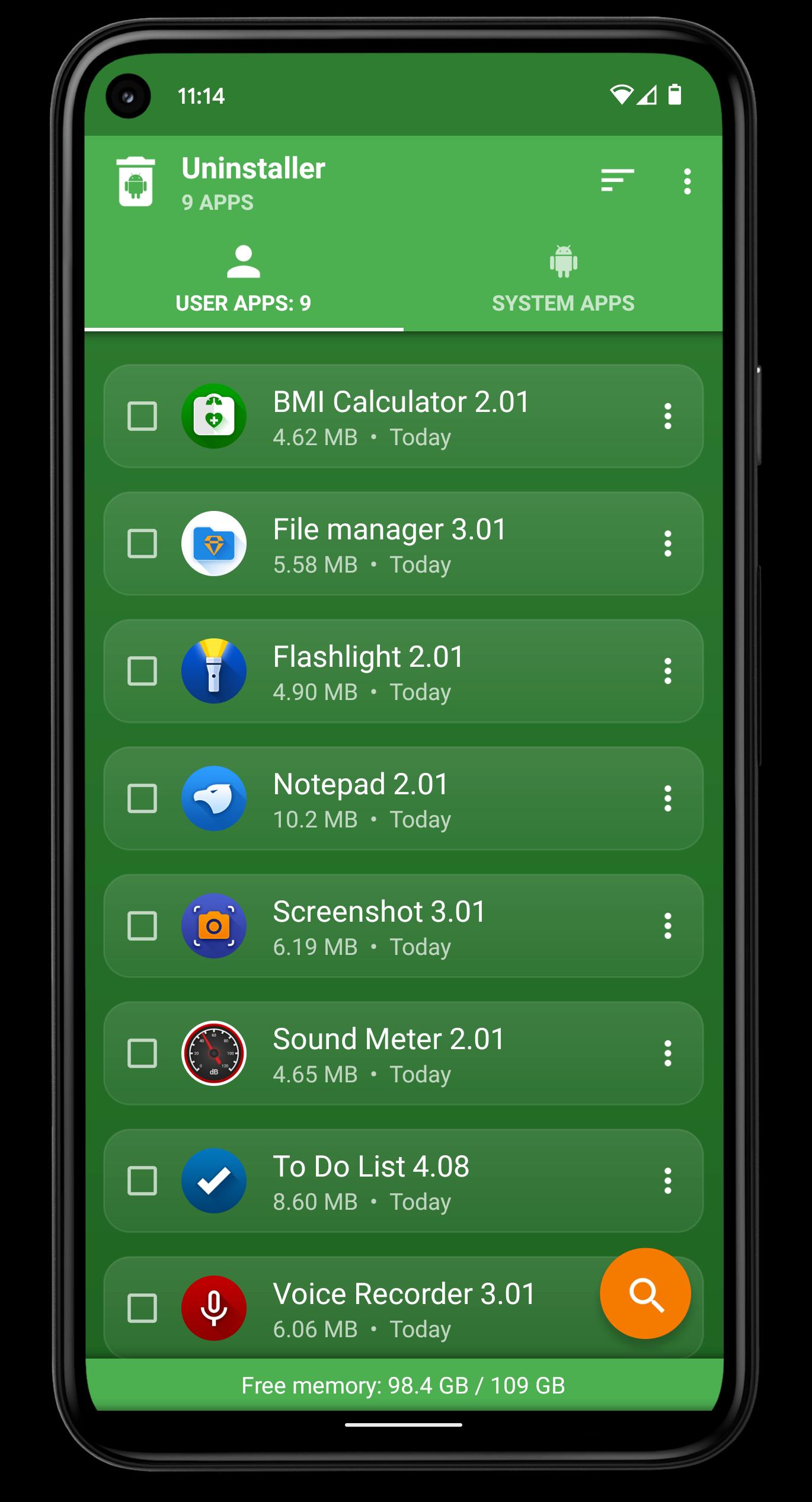Mark the Screenshot 3.01 checkbox

pos(142,926)
